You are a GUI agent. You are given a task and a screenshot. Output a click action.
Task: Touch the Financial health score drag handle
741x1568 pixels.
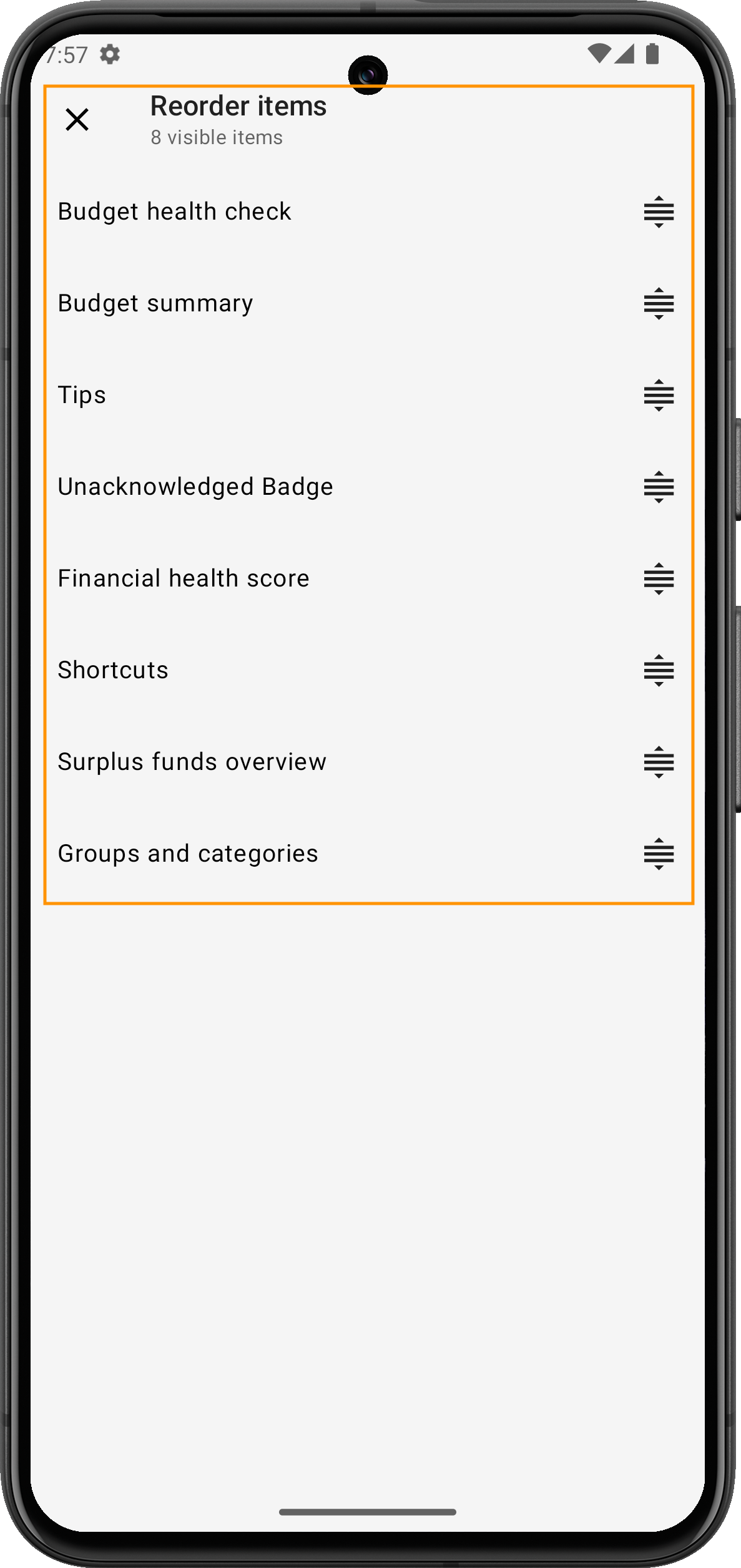point(659,579)
